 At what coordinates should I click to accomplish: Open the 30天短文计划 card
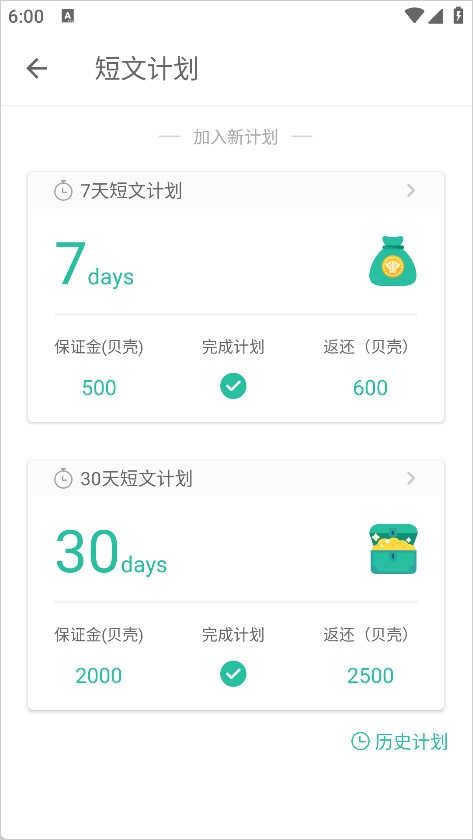pyautogui.click(x=236, y=584)
